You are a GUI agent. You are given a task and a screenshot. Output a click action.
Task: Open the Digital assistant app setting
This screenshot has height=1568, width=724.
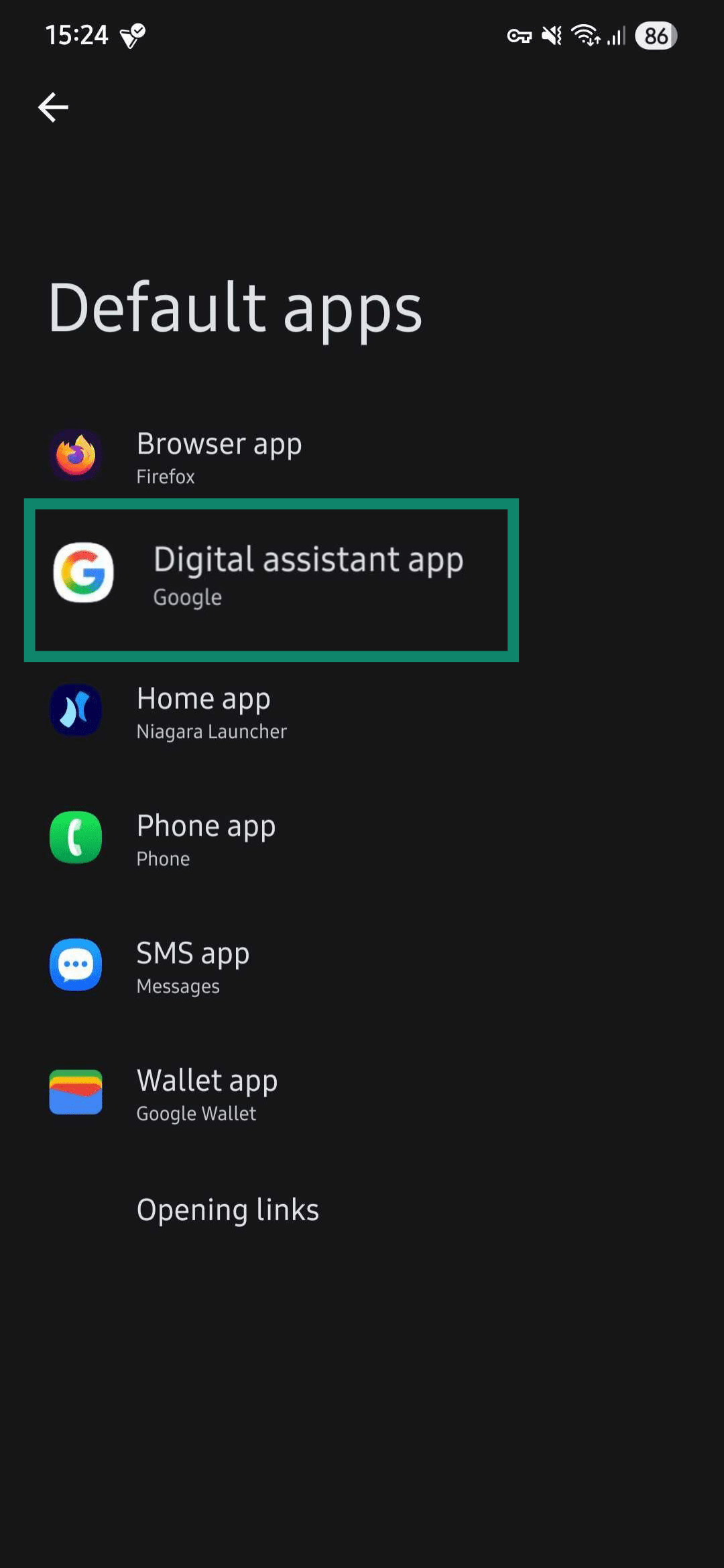[308, 574]
